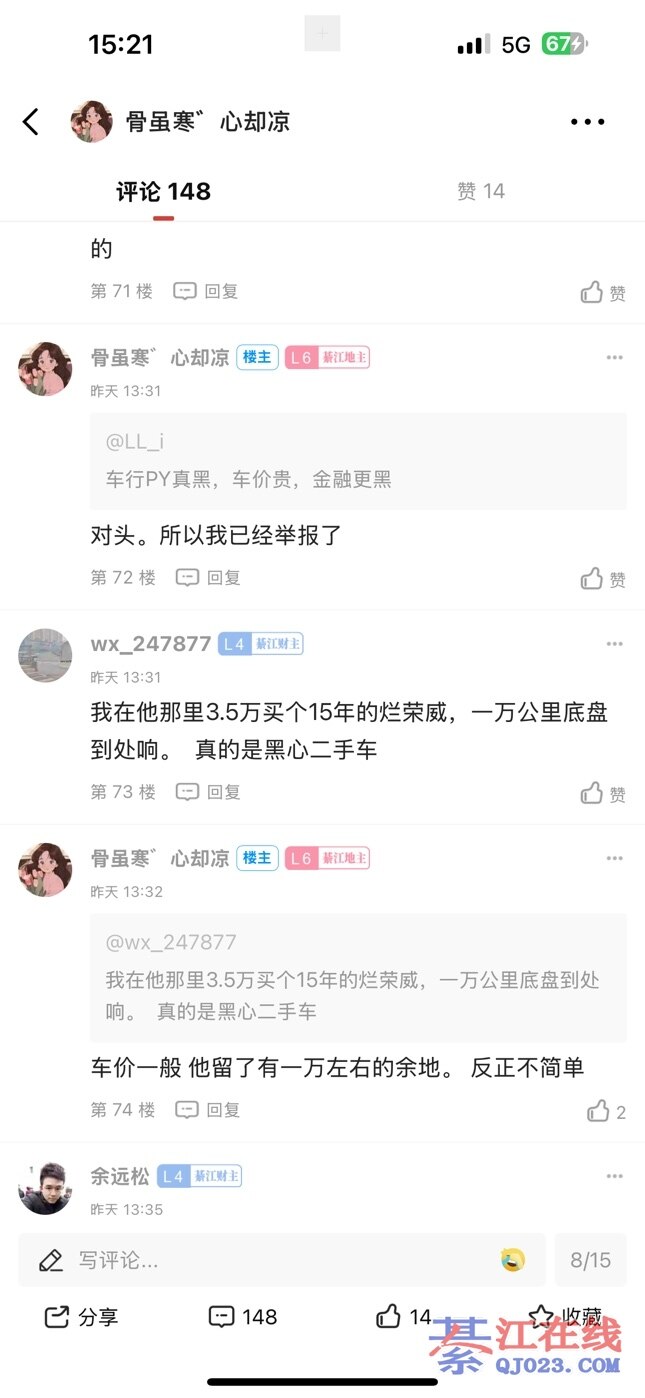Open the 8/15 page selector
The image size is (645, 1398).
click(x=590, y=1260)
